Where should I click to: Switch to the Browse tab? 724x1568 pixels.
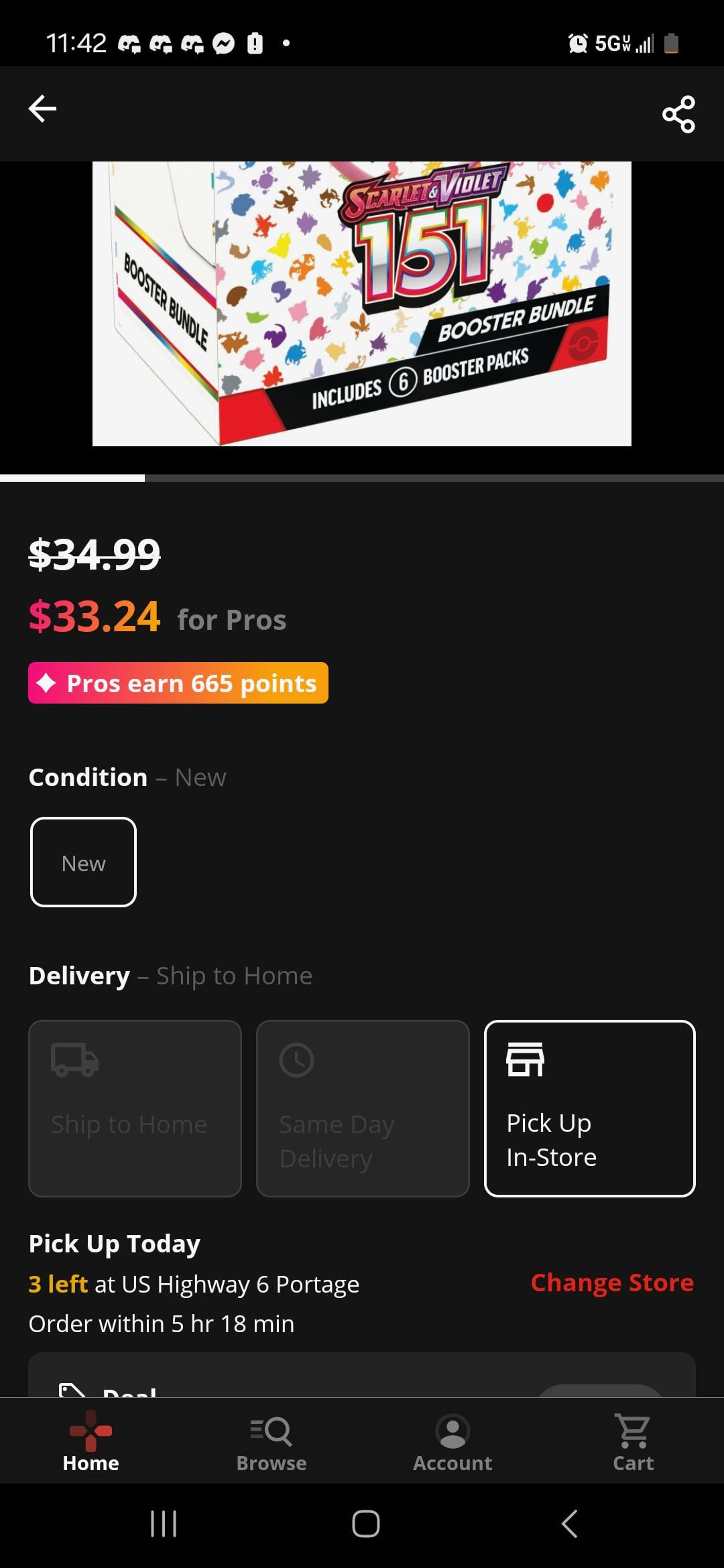pyautogui.click(x=271, y=1441)
